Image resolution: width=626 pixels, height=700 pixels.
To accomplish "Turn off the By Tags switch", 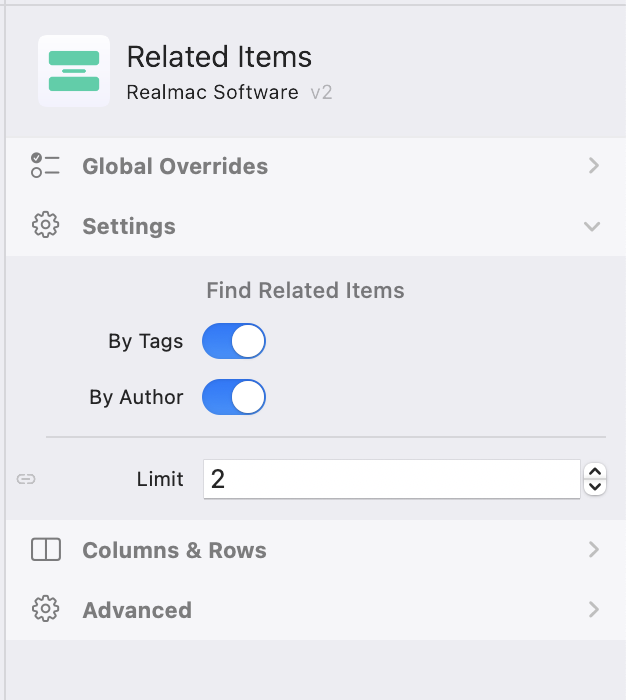I will click(x=234, y=341).
